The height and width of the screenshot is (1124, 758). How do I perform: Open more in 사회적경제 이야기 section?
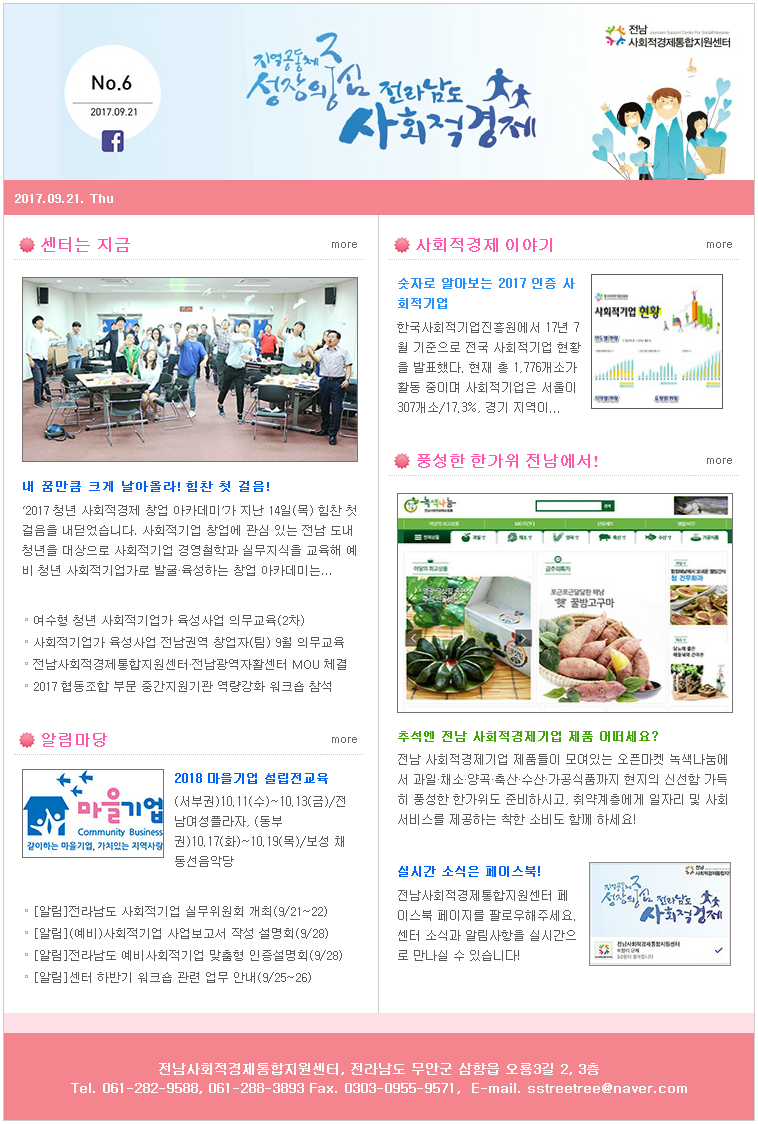point(719,244)
